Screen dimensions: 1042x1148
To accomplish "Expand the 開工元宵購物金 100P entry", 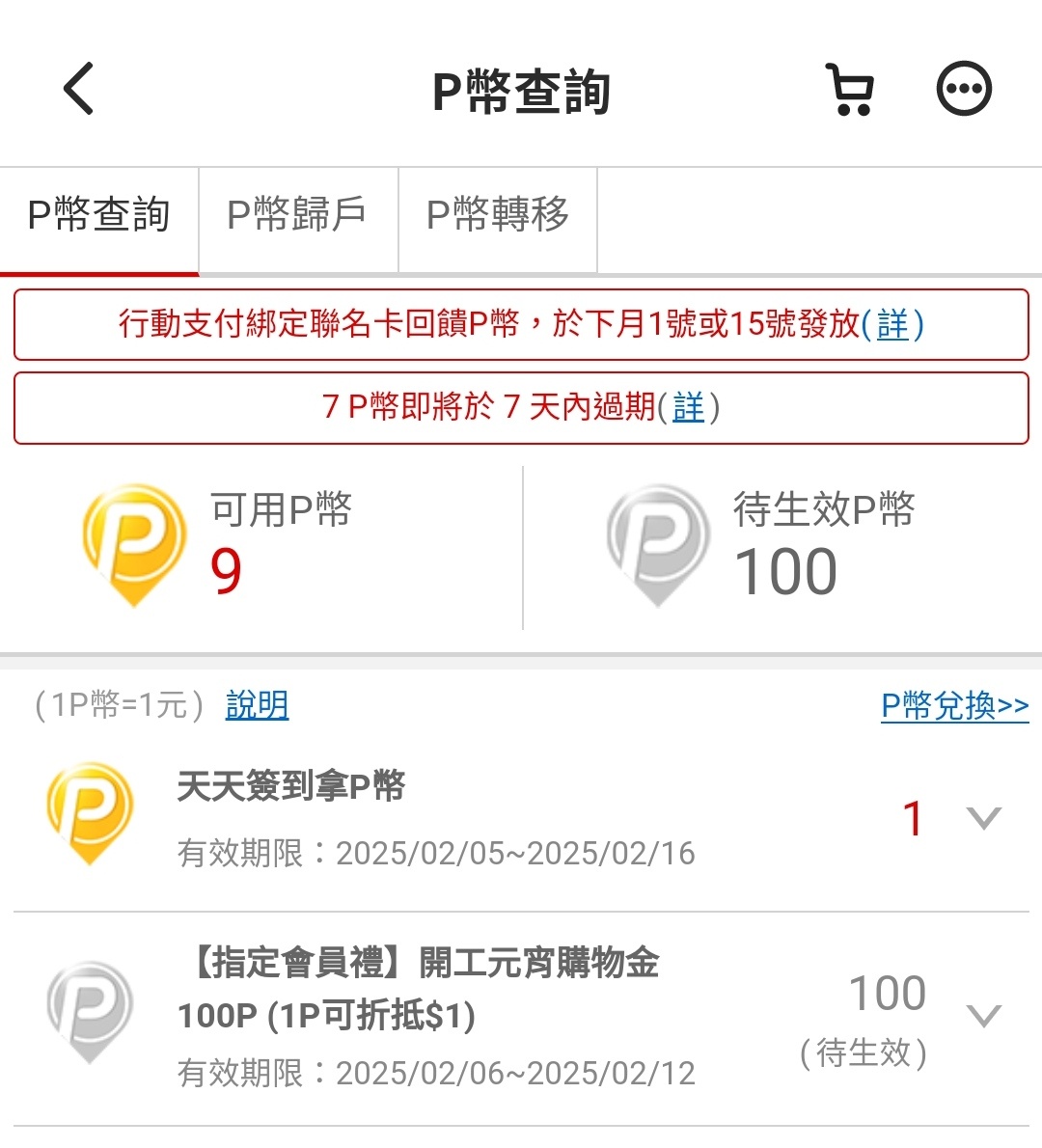I will 983,1016.
